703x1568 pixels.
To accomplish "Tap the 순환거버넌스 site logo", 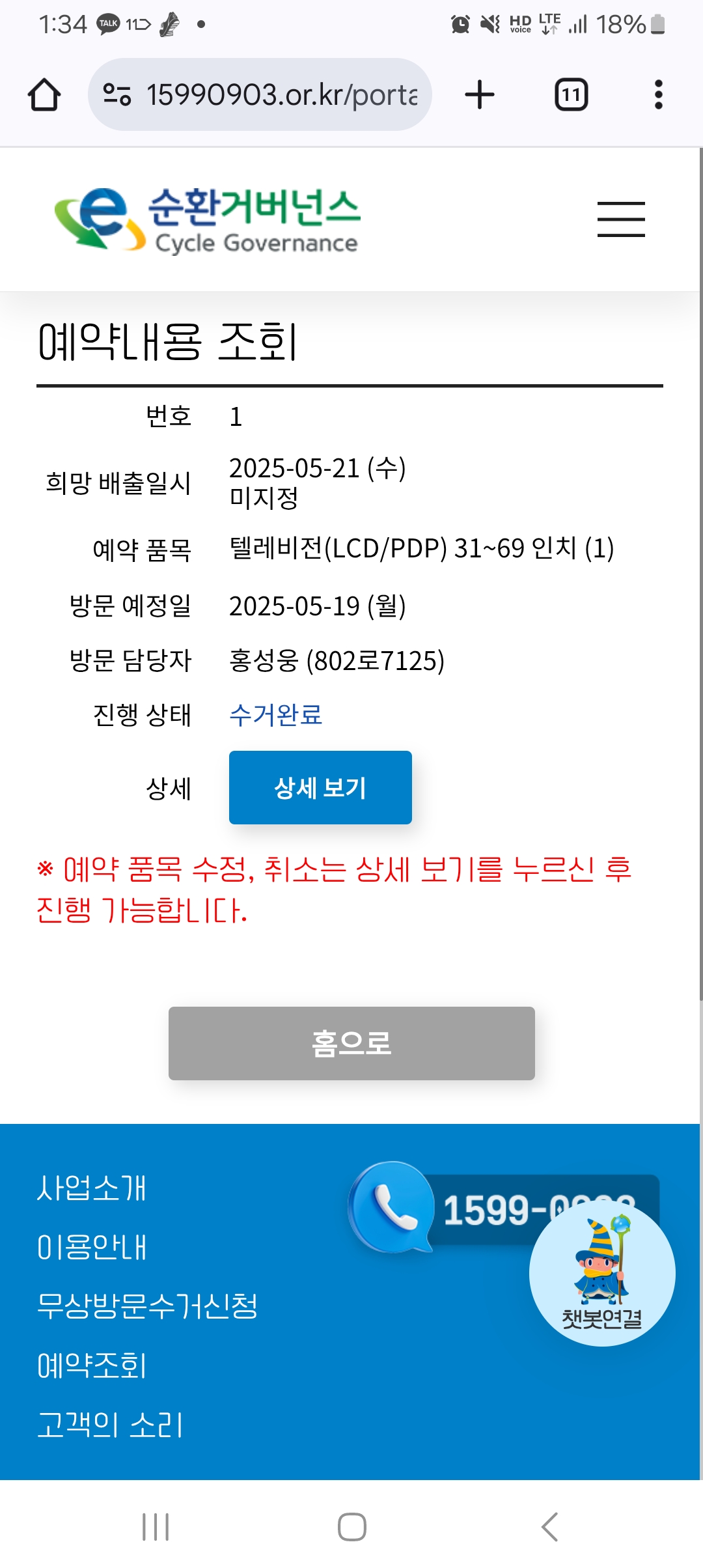I will (208, 219).
